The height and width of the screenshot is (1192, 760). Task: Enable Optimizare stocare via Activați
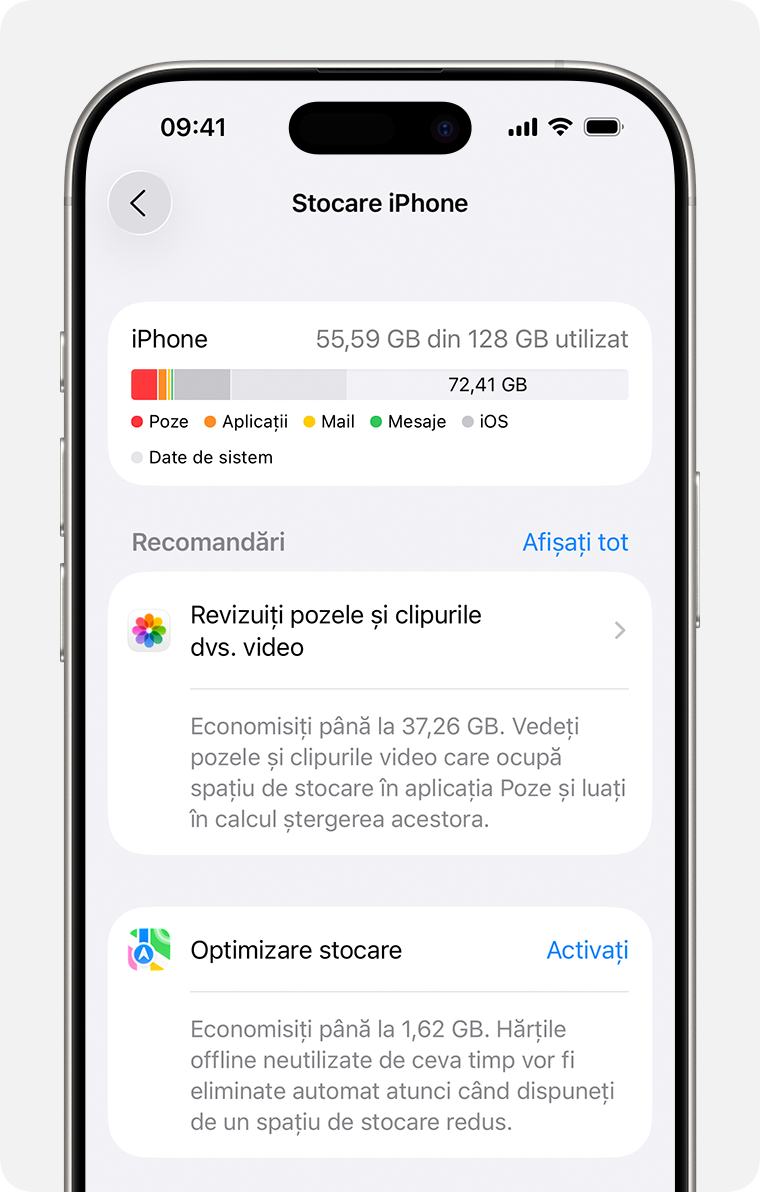tap(587, 951)
